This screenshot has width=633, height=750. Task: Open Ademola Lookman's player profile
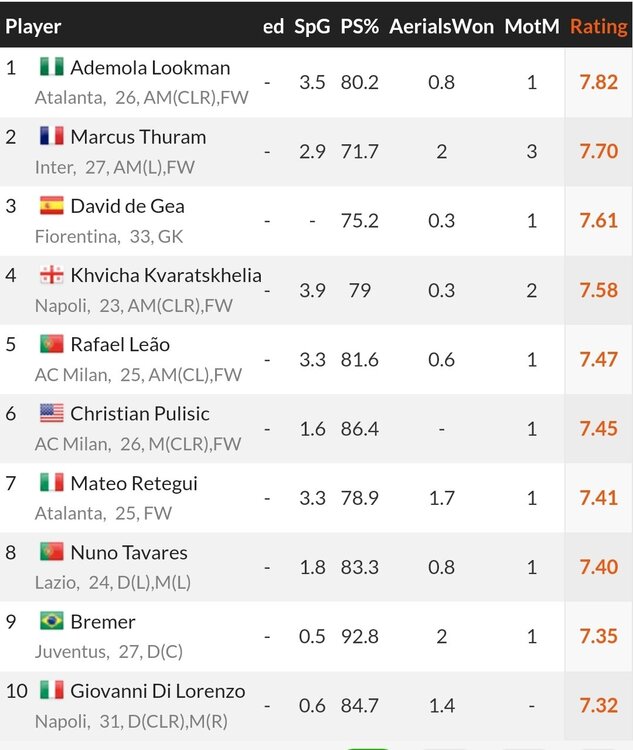(150, 68)
